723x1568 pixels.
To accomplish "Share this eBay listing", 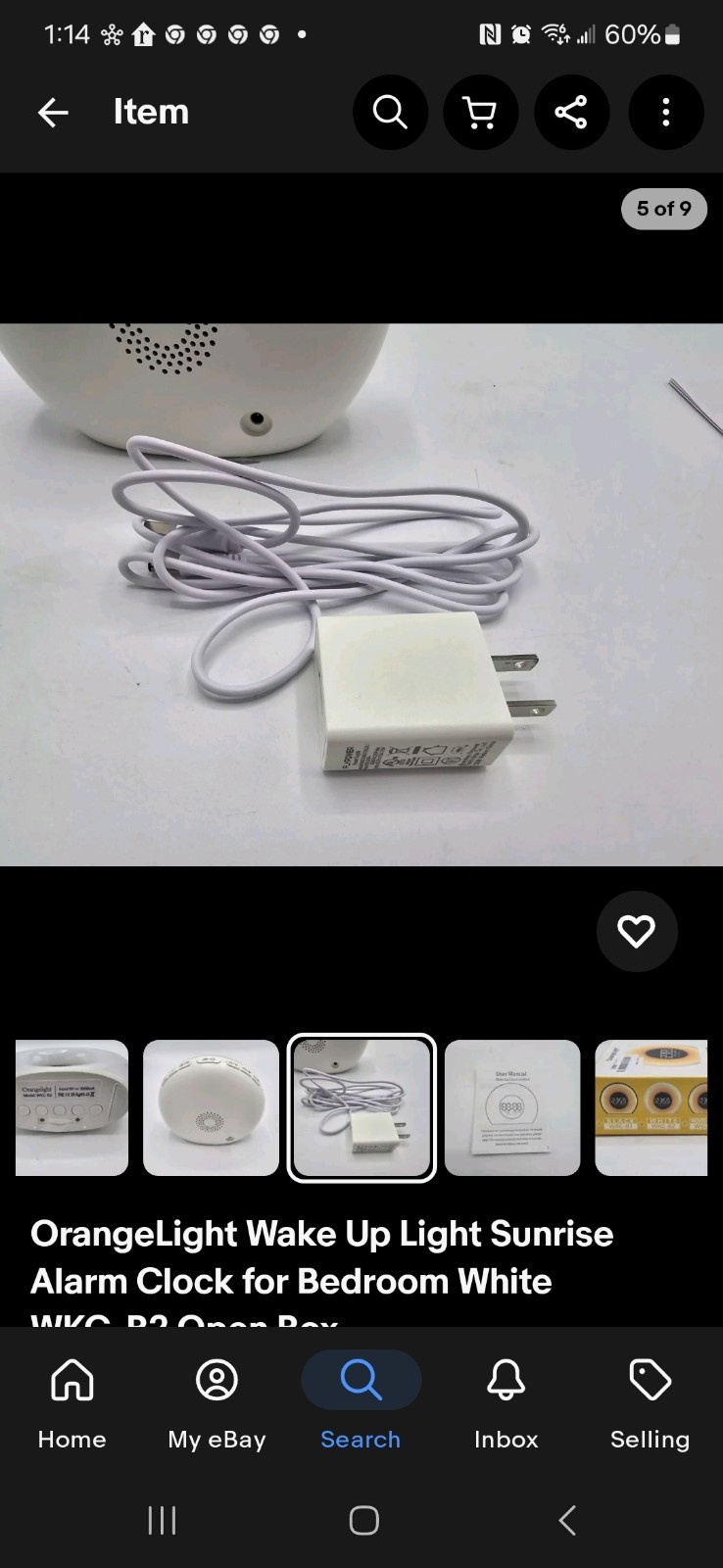I will click(x=571, y=113).
